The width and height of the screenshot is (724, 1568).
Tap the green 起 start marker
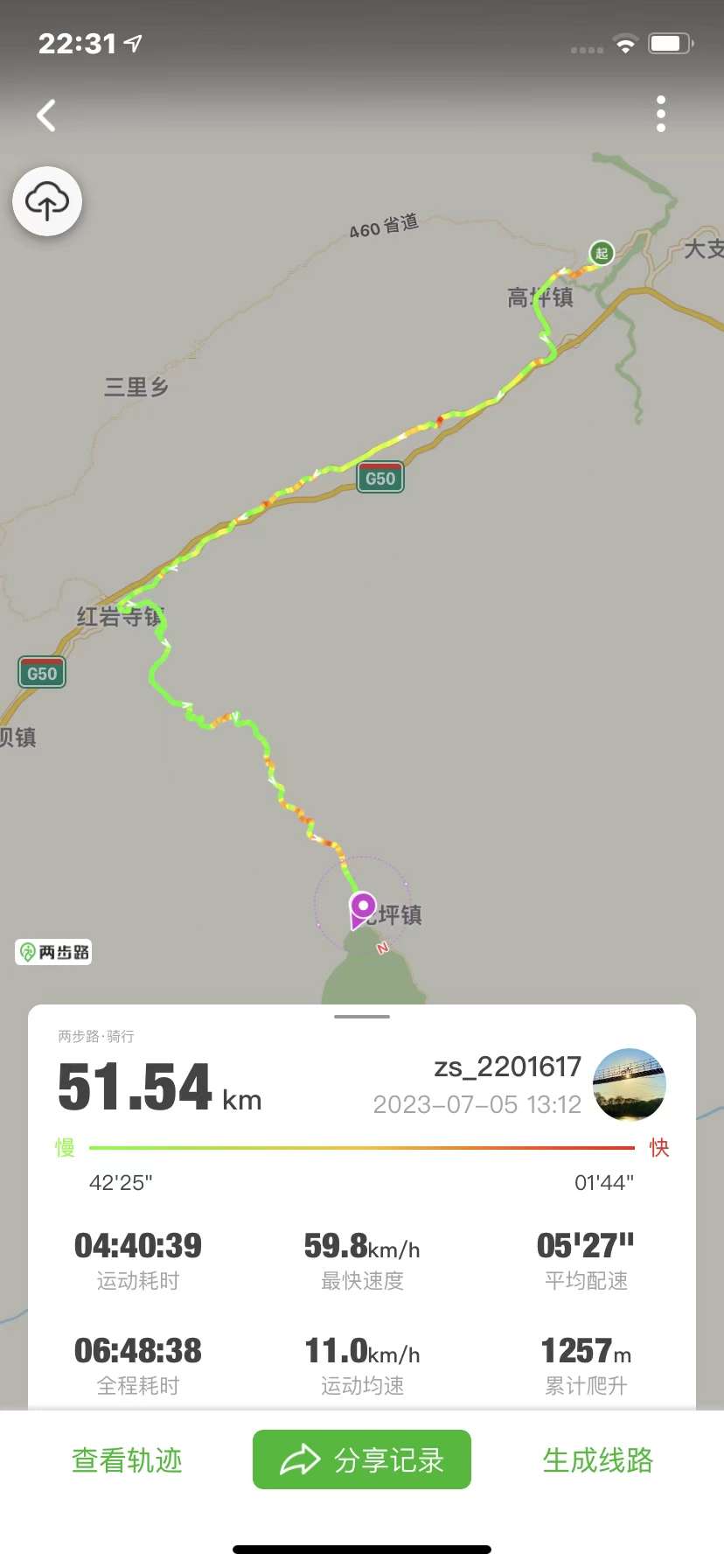point(602,254)
